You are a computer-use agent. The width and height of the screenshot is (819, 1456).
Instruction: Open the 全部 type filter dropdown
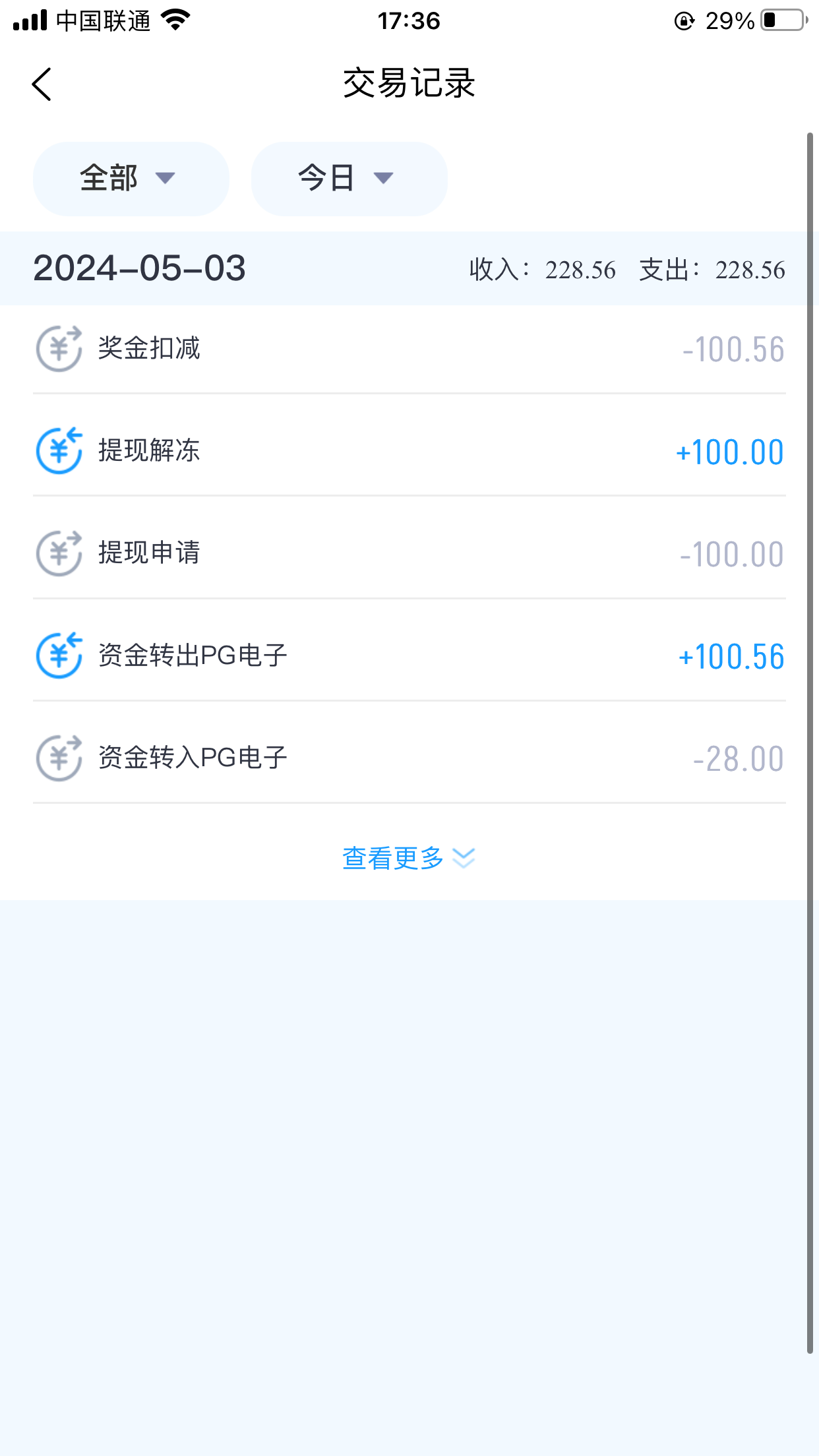[x=131, y=179]
